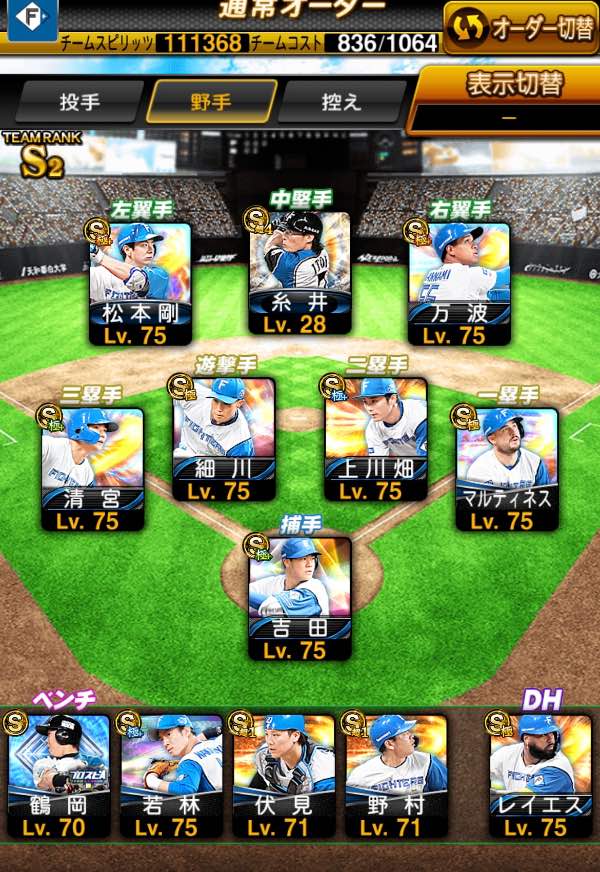The image size is (600, 872).
Task: Open left fielder 松本剛's card
Action: pyautogui.click(x=140, y=284)
